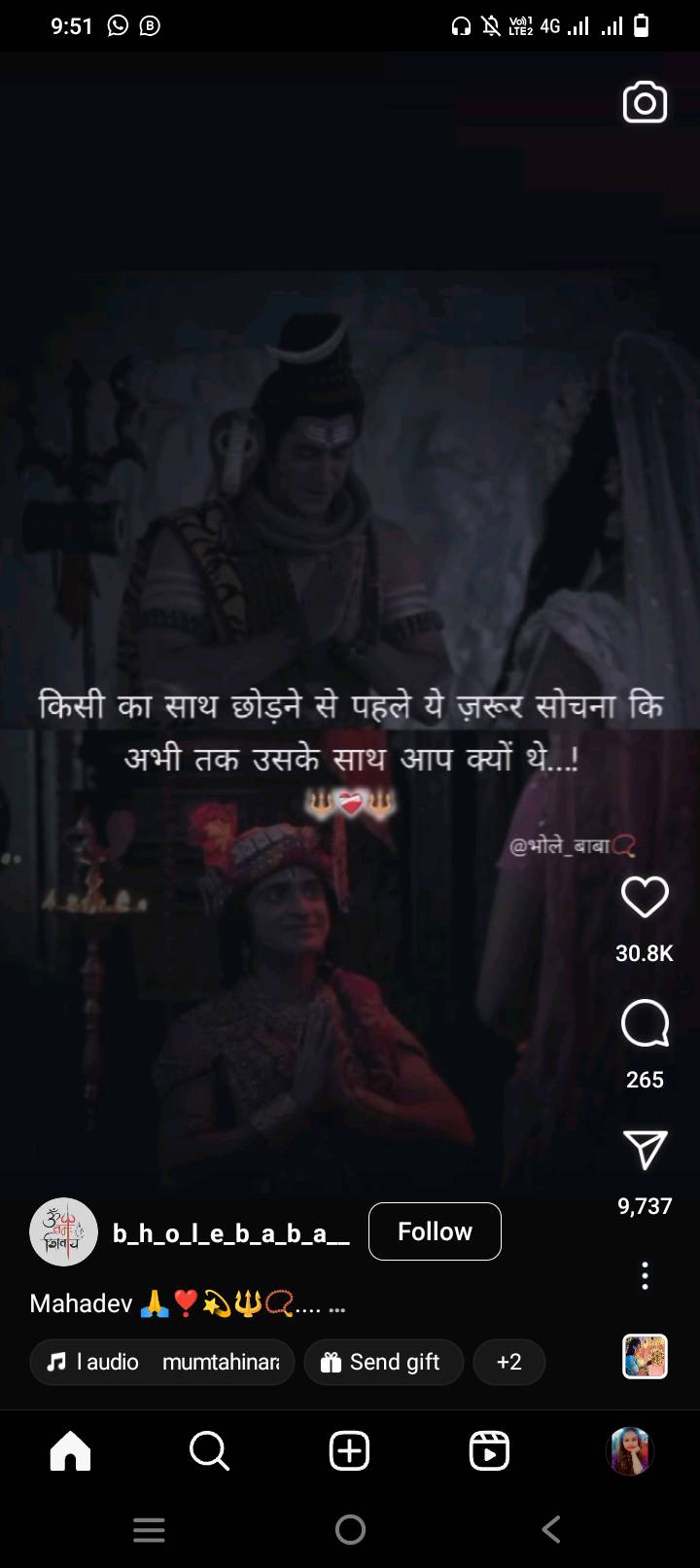Open the three-dot more options menu
700x1568 pixels.
[x=645, y=1275]
